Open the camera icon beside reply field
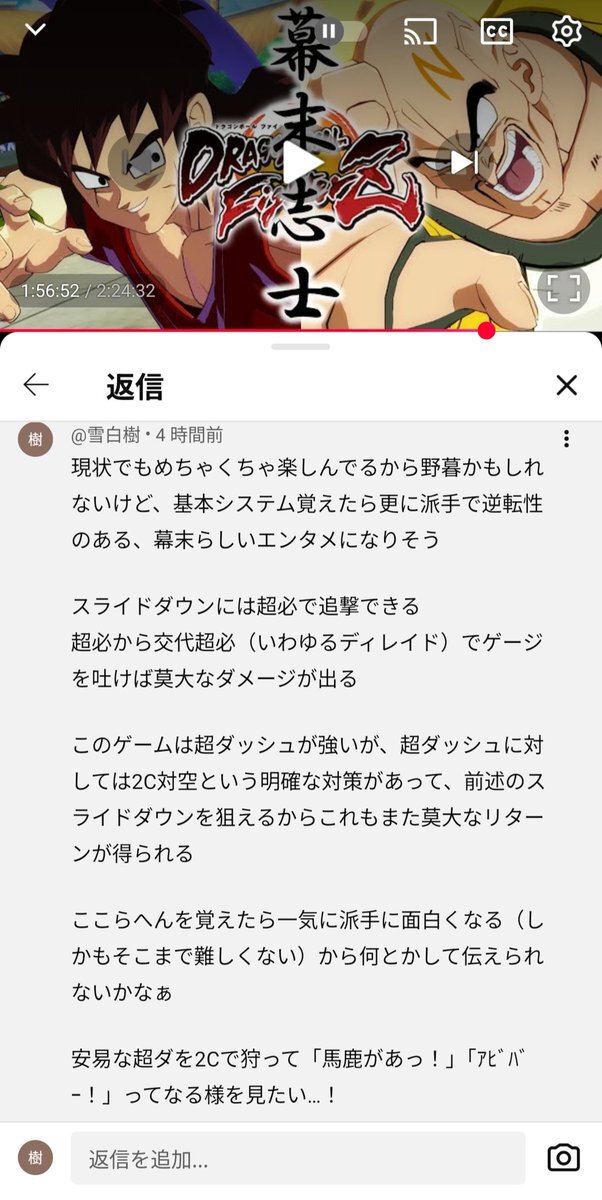The image size is (602, 1200). [x=564, y=1158]
